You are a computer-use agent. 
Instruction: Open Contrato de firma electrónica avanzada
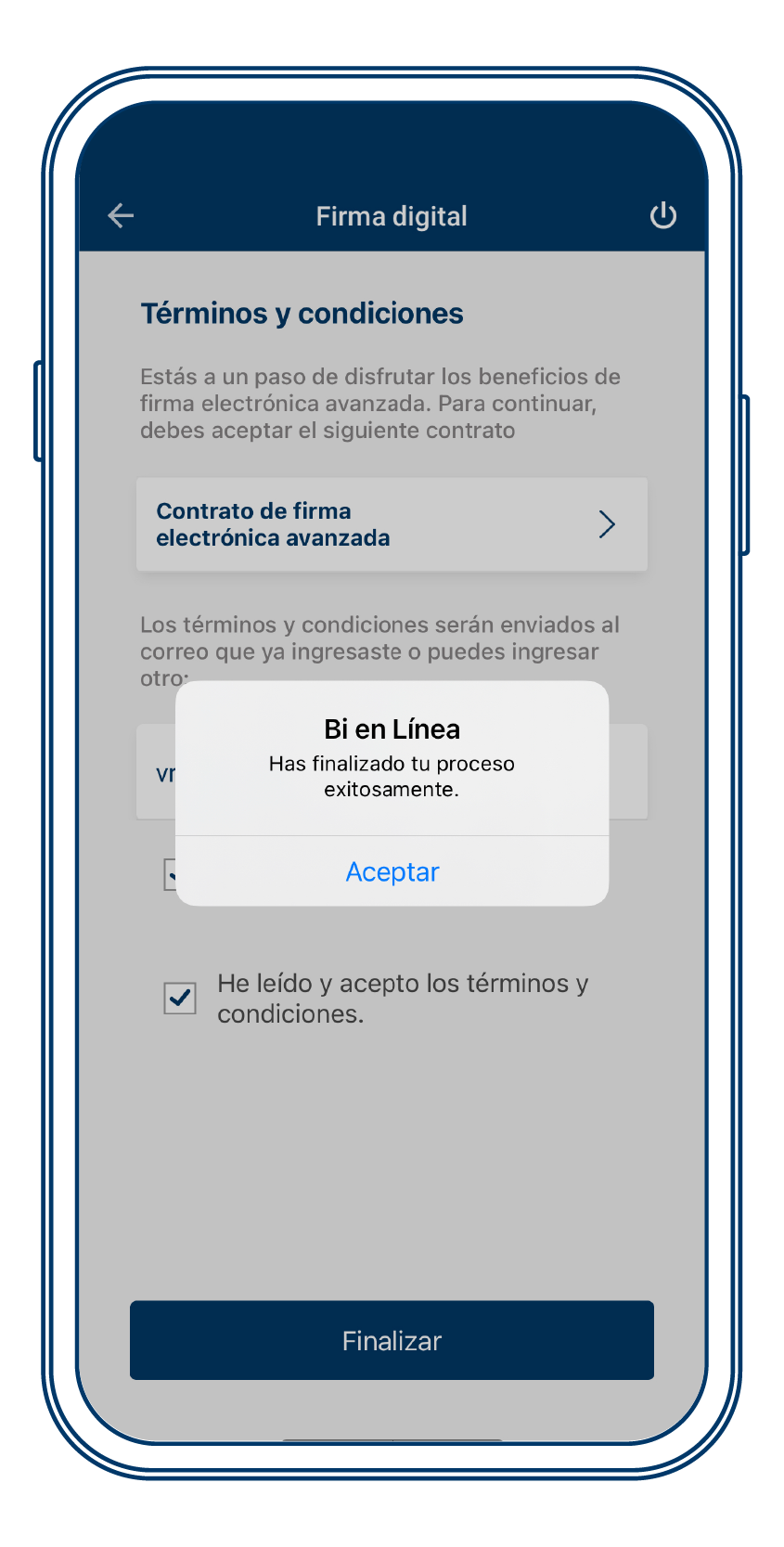(392, 524)
